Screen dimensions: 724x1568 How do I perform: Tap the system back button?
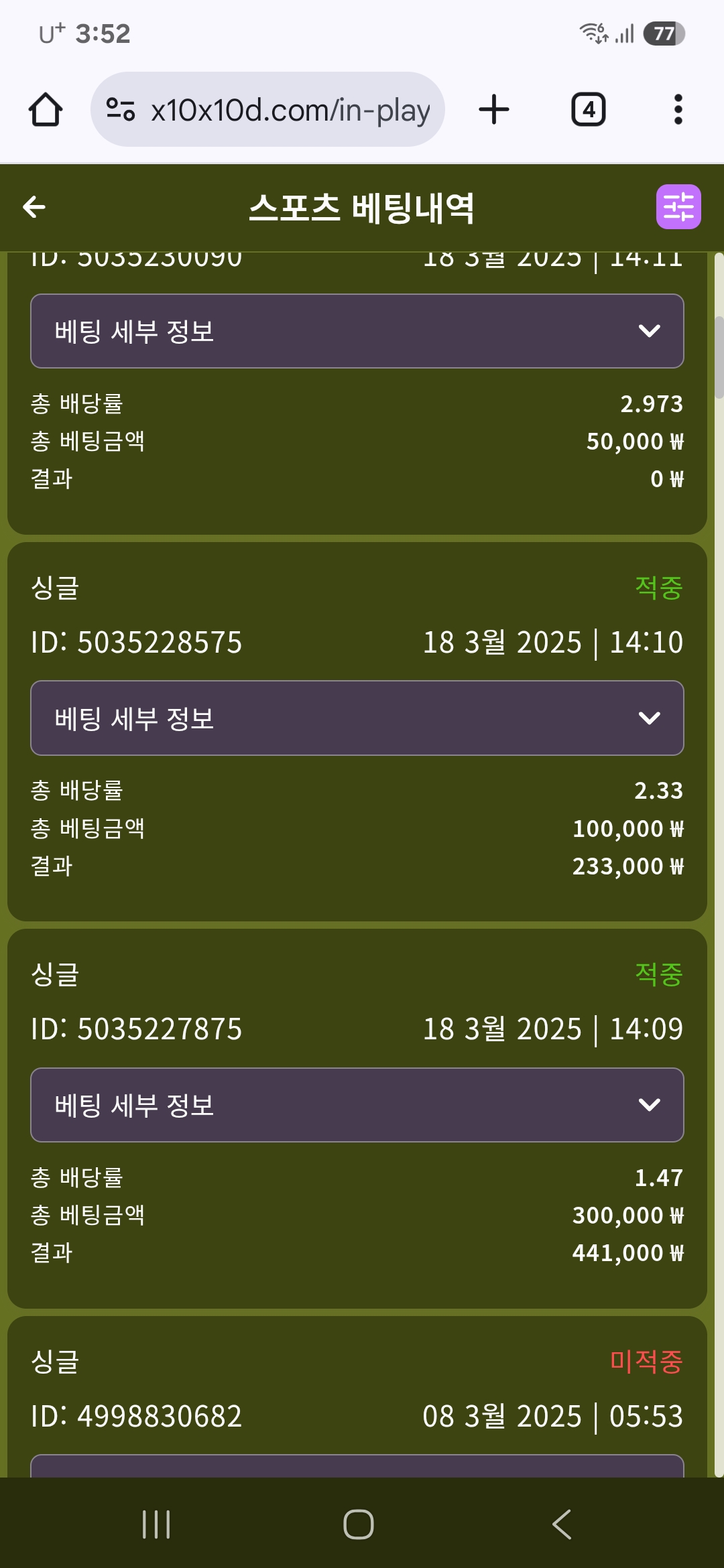562,1524
